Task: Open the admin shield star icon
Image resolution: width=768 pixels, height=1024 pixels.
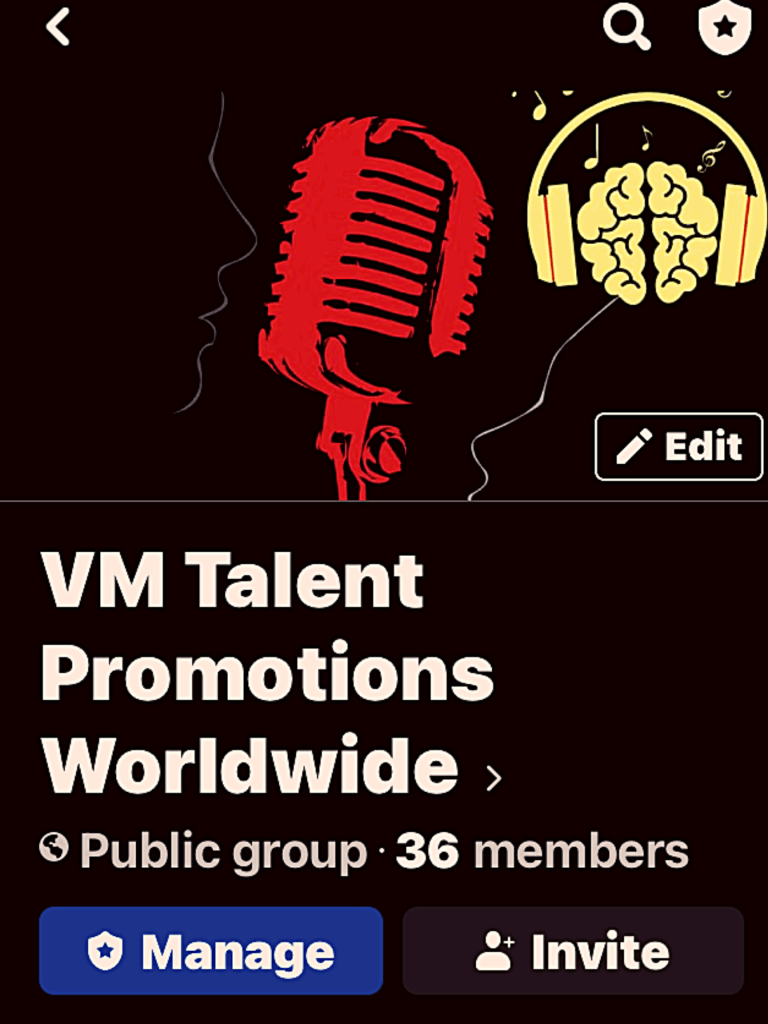Action: pos(724,27)
